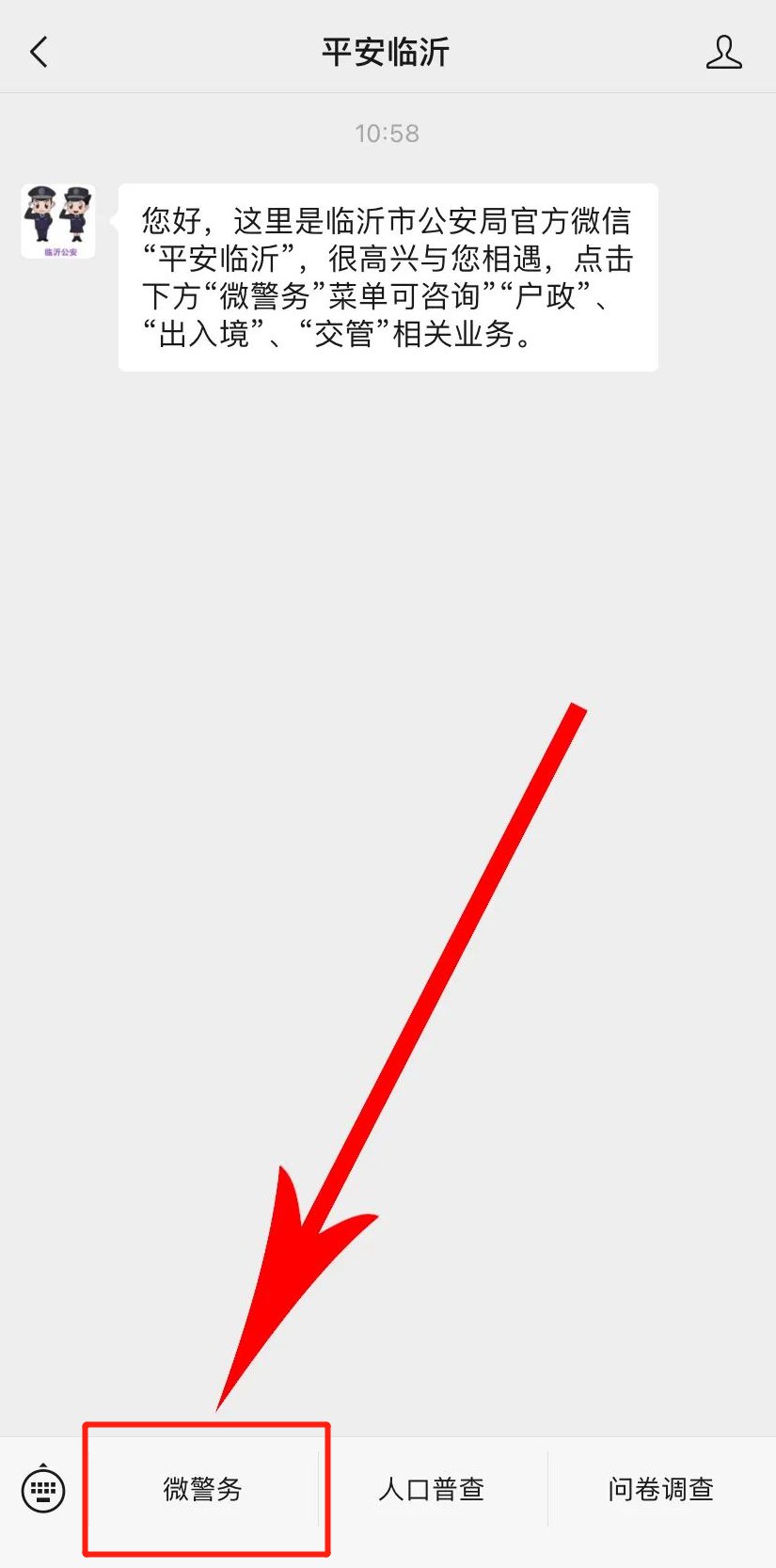776x1568 pixels.
Task: Switch to keyboard input mode
Action: (43, 1489)
